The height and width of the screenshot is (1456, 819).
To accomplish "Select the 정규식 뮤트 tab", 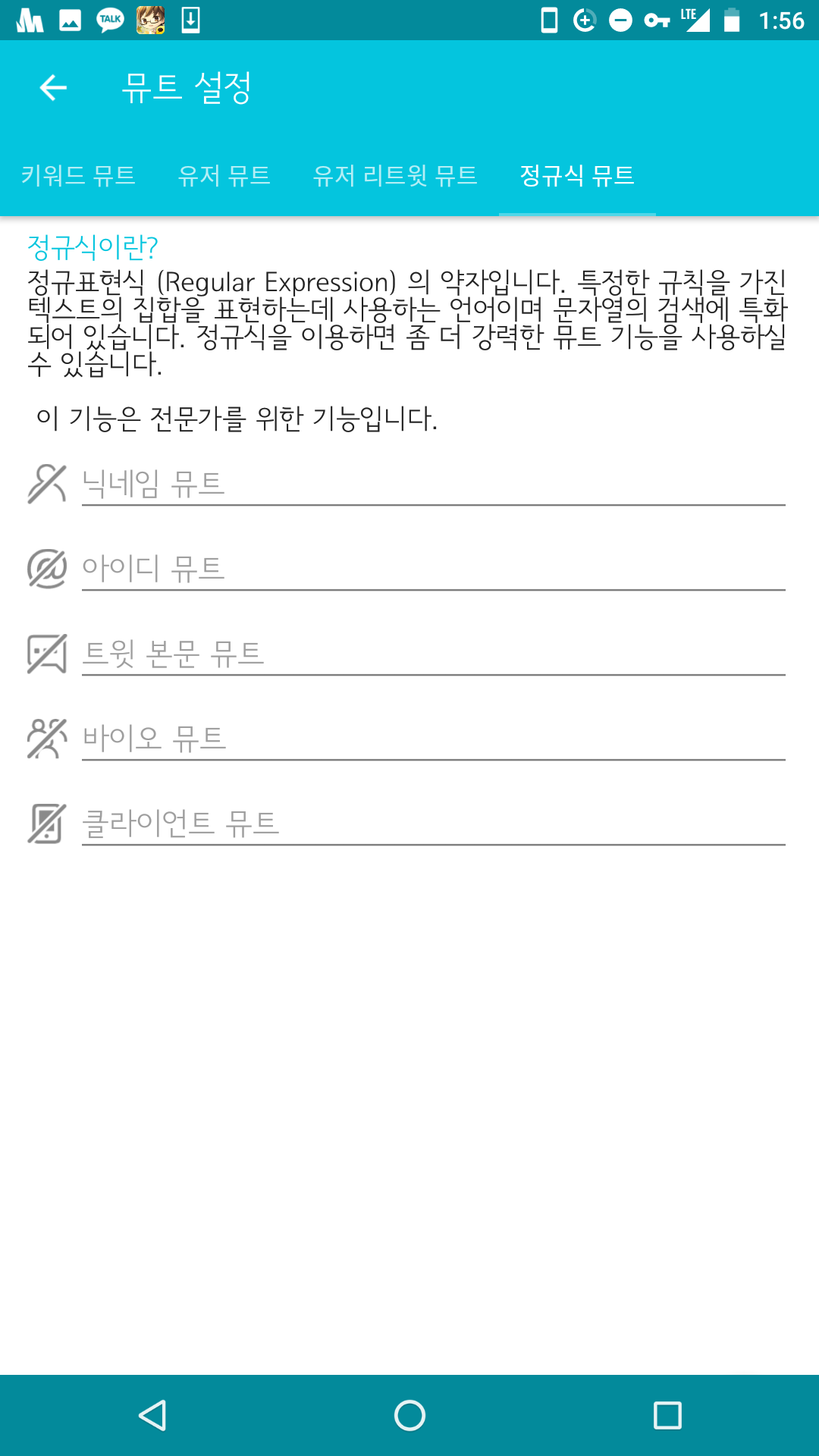I will [x=577, y=176].
